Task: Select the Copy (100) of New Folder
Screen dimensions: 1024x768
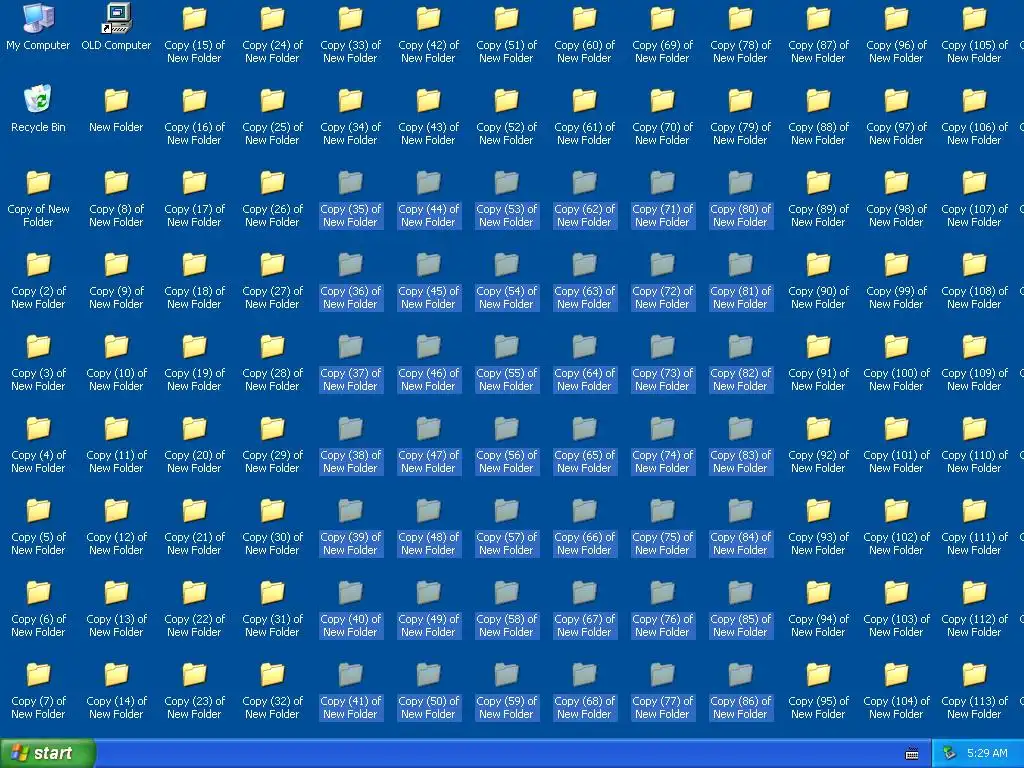Action: coord(896,348)
